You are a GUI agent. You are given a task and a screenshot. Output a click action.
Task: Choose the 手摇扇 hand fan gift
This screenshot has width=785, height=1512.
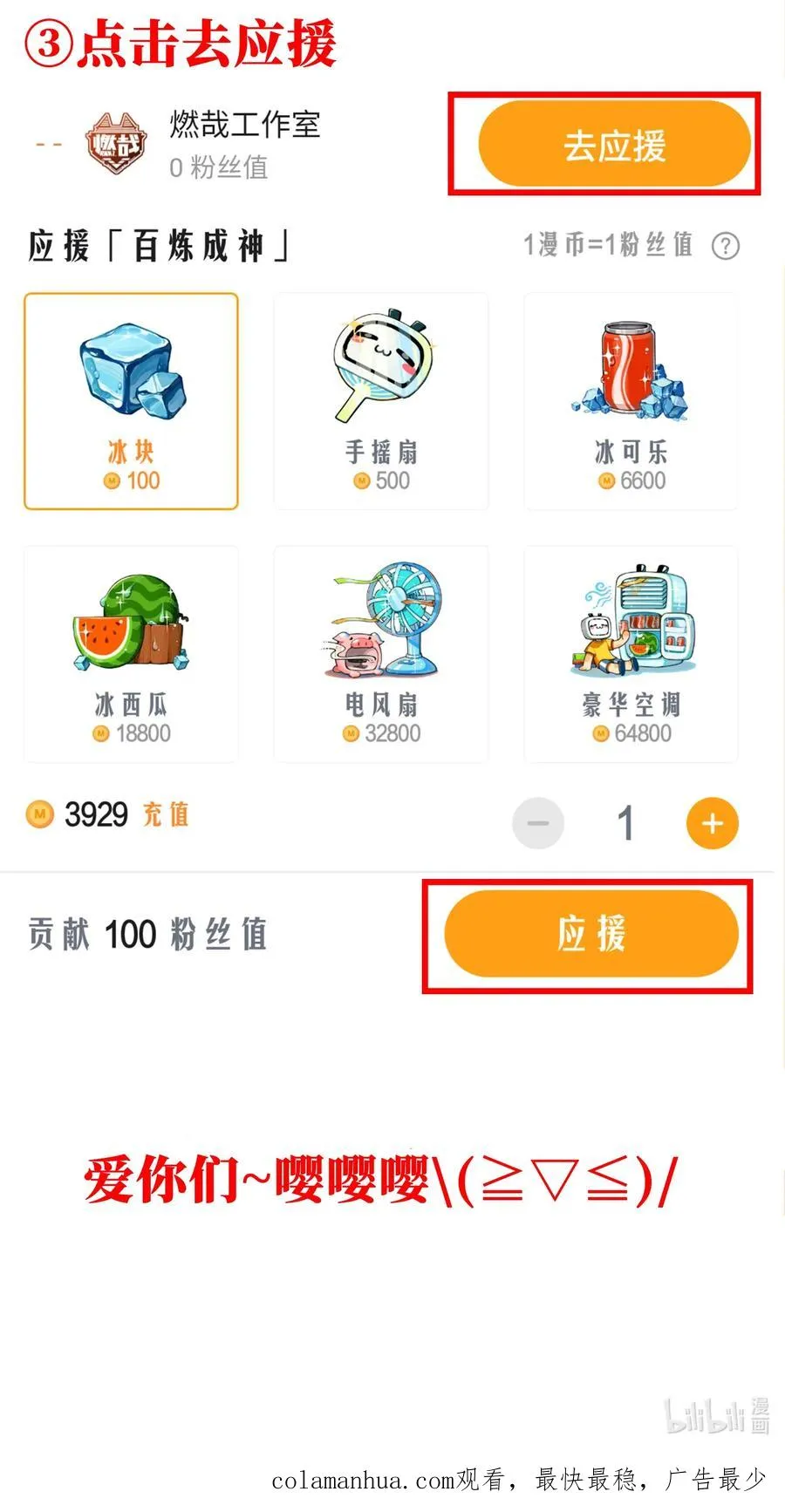pyautogui.click(x=381, y=400)
